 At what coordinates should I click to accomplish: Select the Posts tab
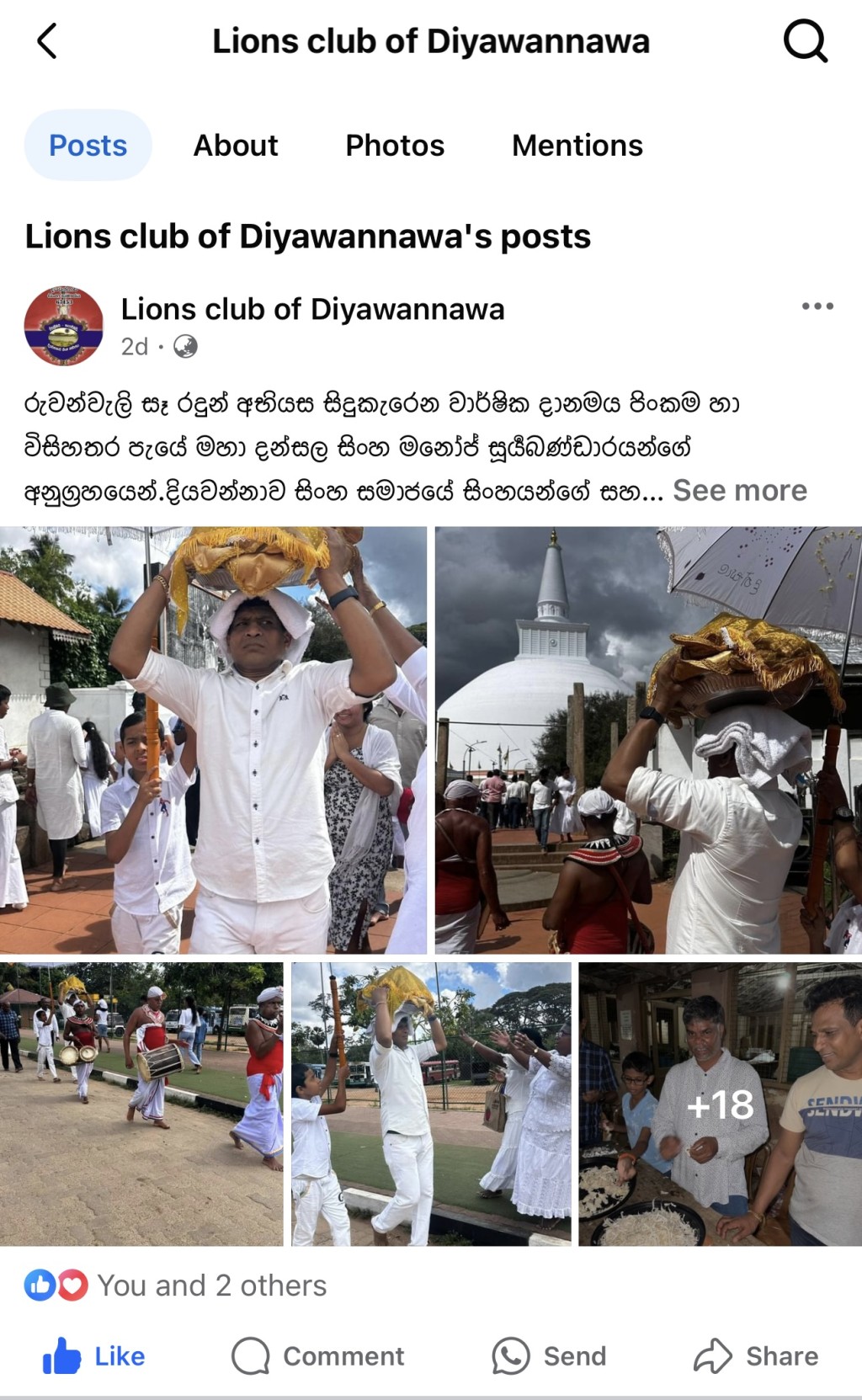[x=88, y=145]
